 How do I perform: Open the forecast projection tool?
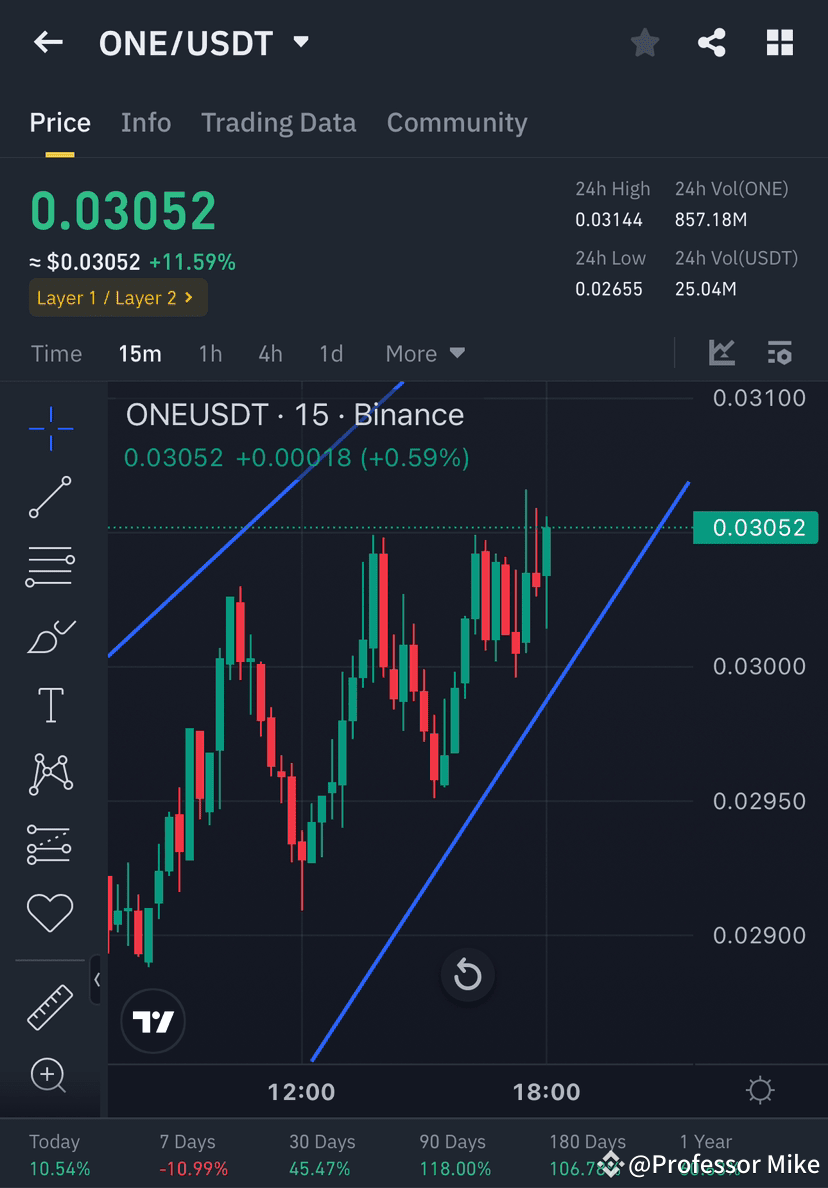click(x=50, y=843)
